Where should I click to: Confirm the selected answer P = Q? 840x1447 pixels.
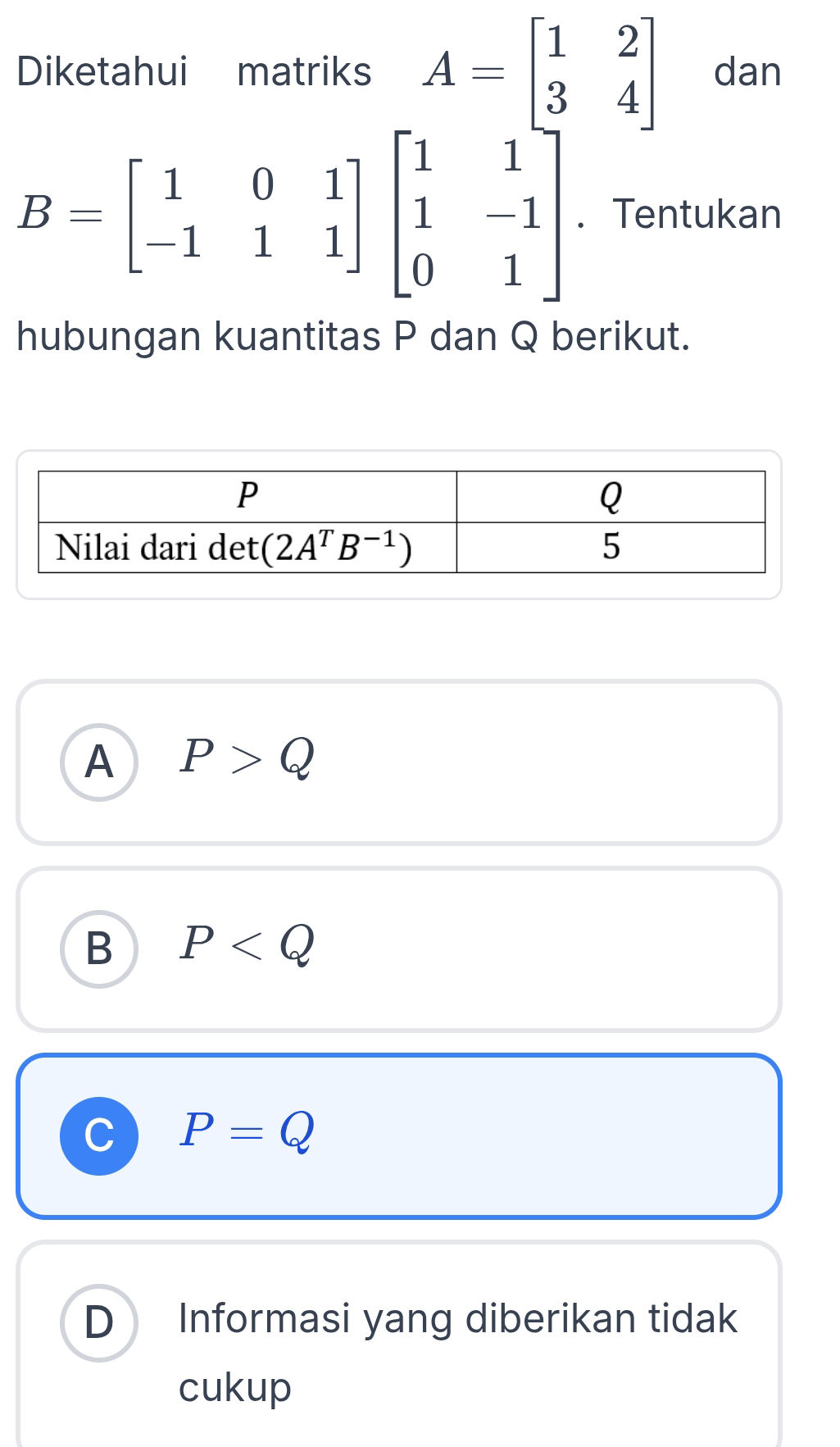pyautogui.click(x=244, y=1135)
